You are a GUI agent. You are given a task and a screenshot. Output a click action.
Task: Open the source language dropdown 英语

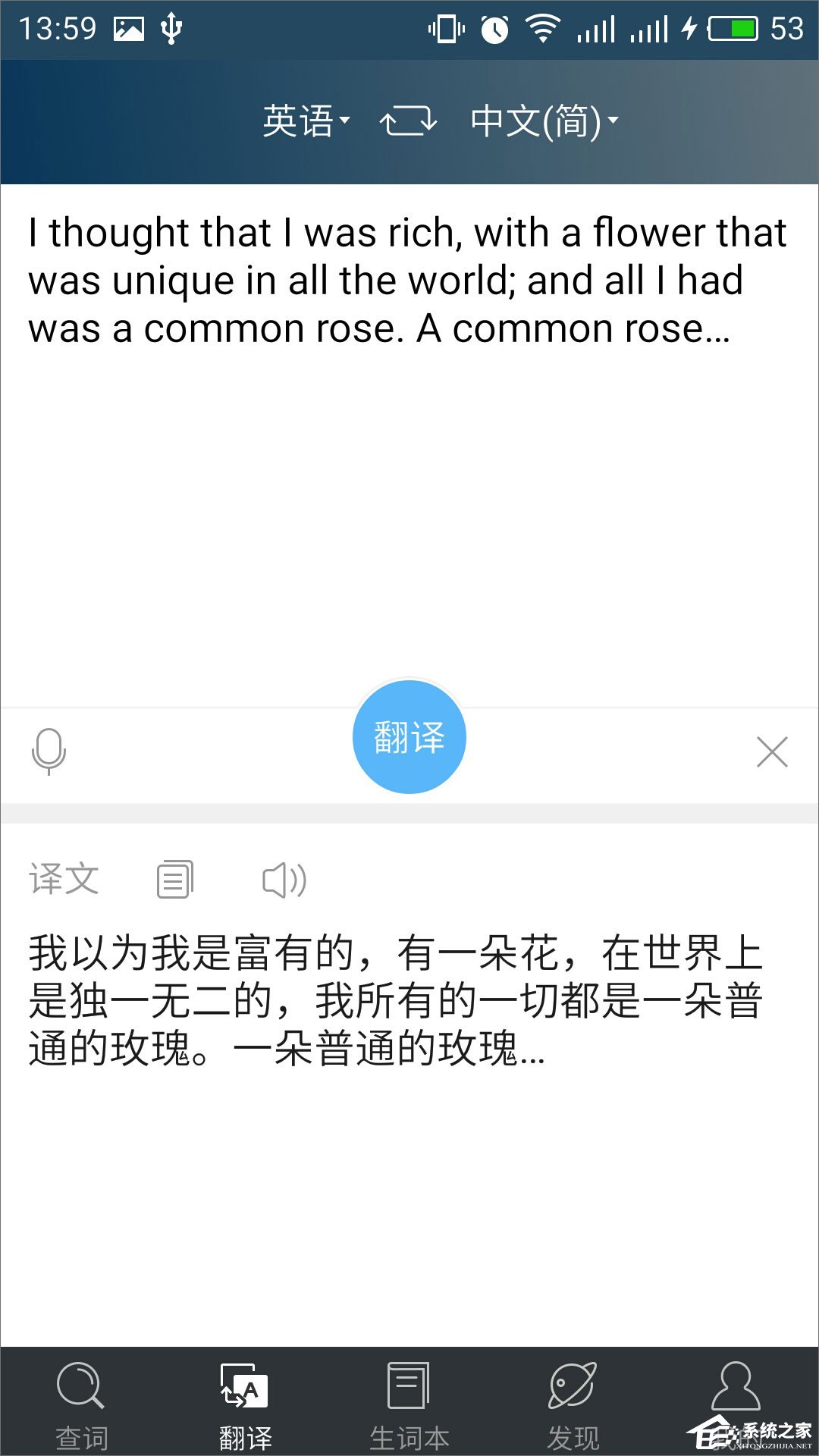point(306,121)
